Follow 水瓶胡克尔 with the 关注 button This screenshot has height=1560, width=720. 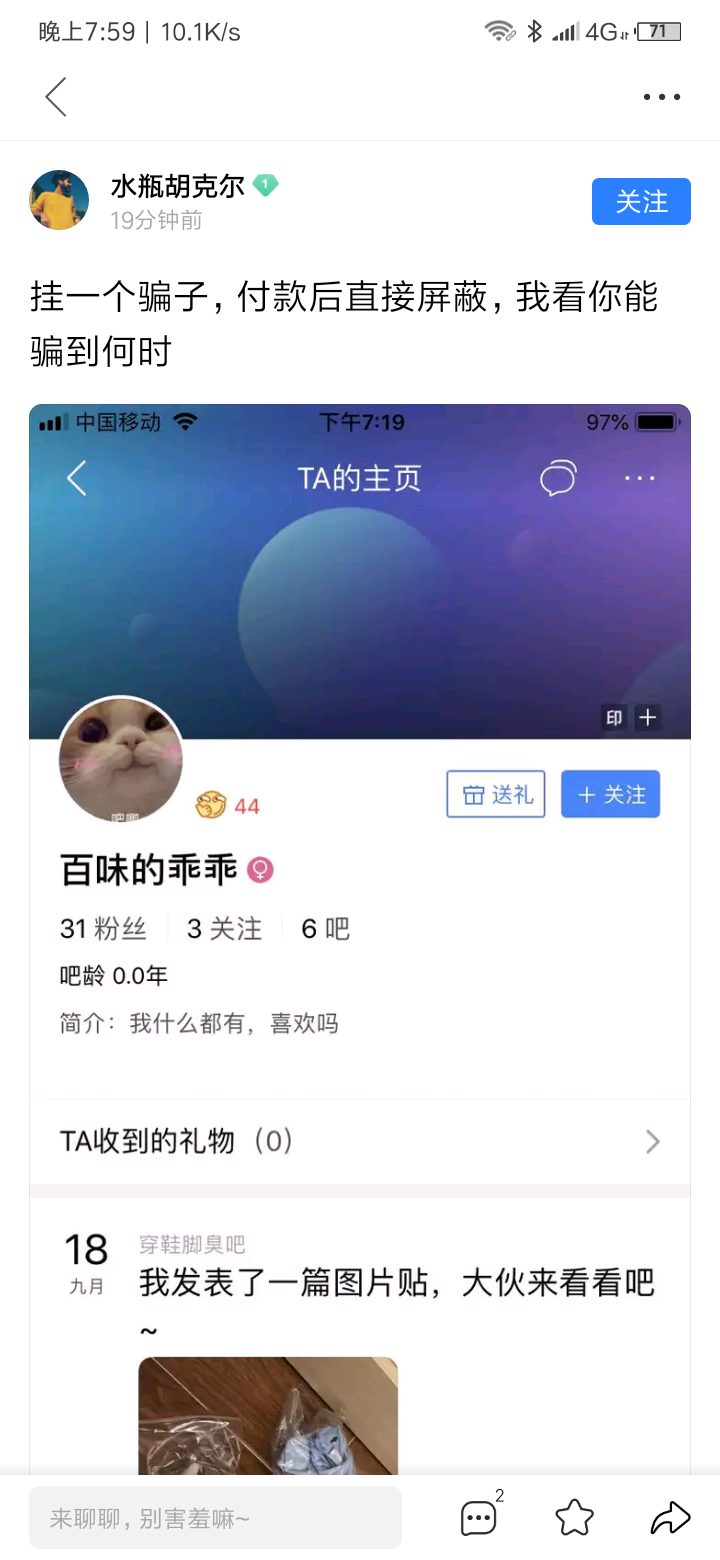point(641,201)
